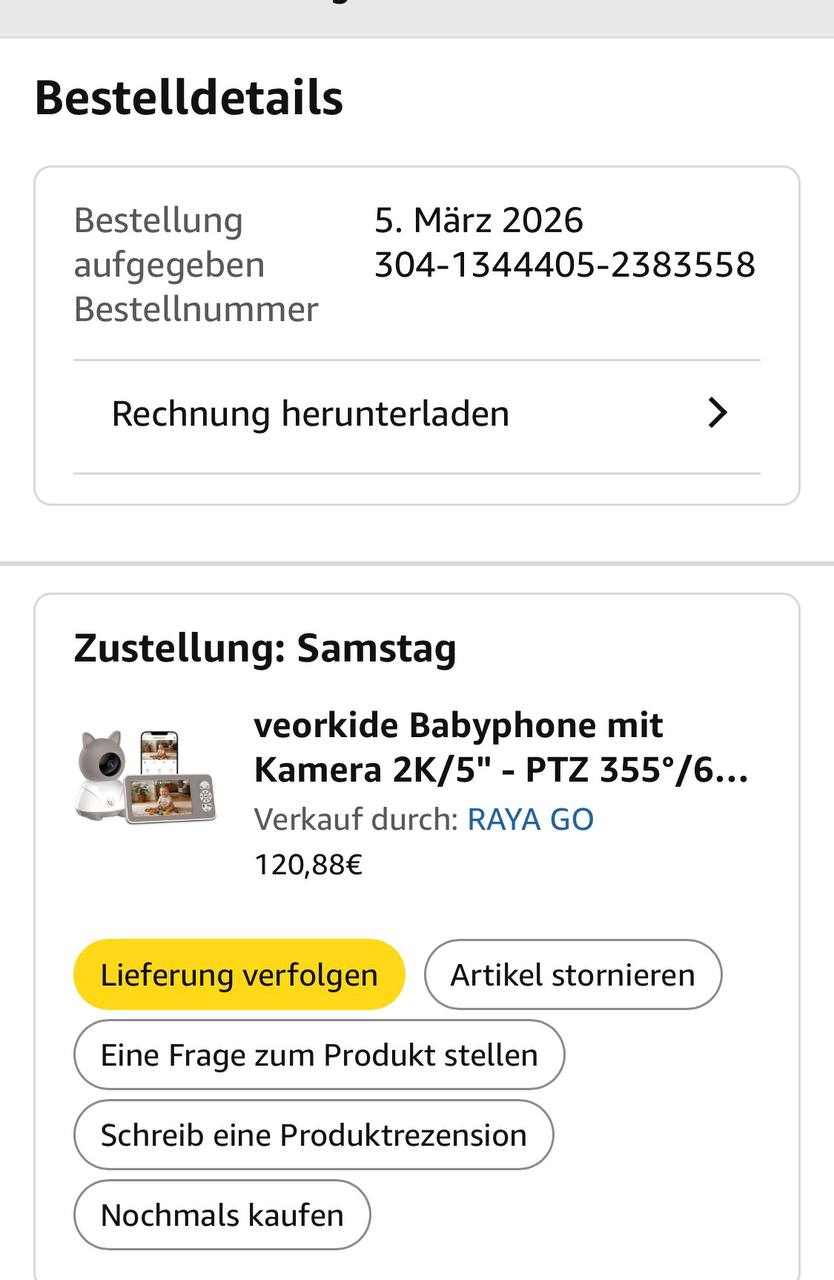Open Rechnung herunterladen row
The height and width of the screenshot is (1280, 834).
[x=416, y=414]
